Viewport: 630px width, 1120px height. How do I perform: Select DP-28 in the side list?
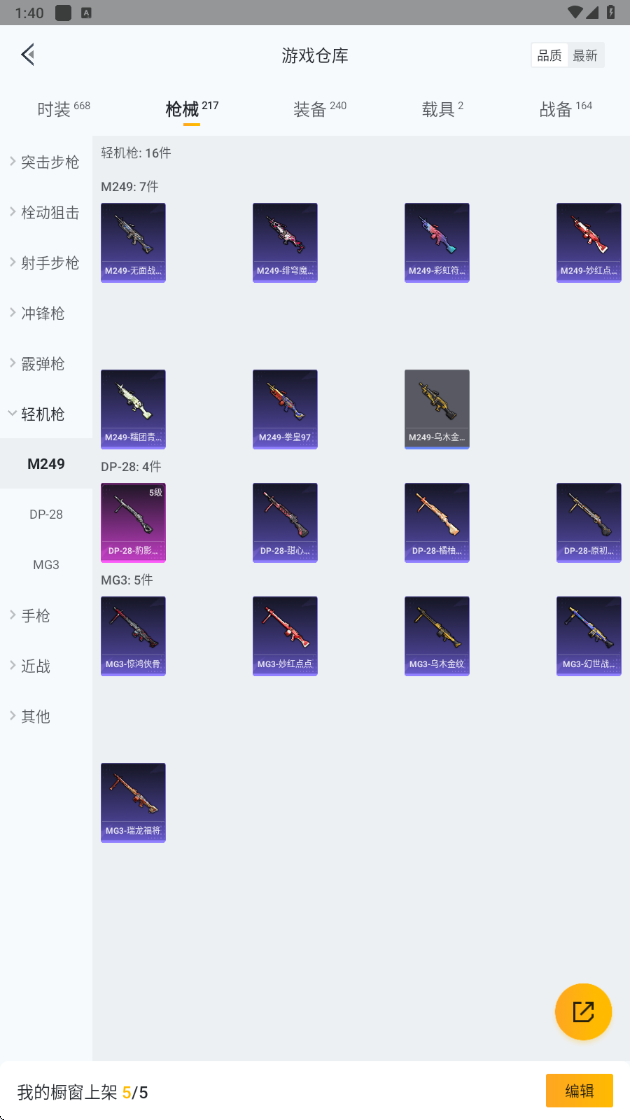click(46, 514)
